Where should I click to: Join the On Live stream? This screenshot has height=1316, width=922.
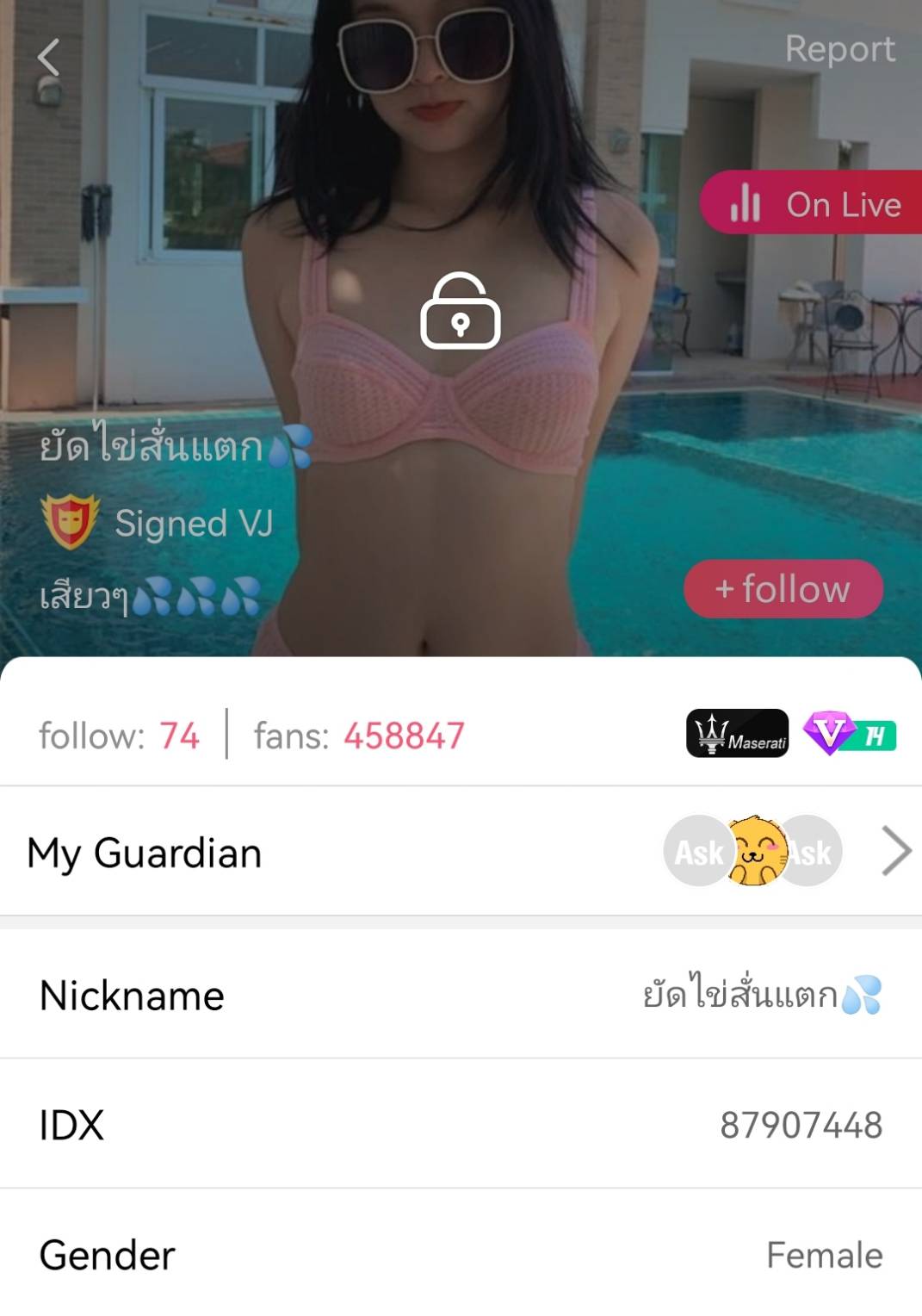coord(814,204)
